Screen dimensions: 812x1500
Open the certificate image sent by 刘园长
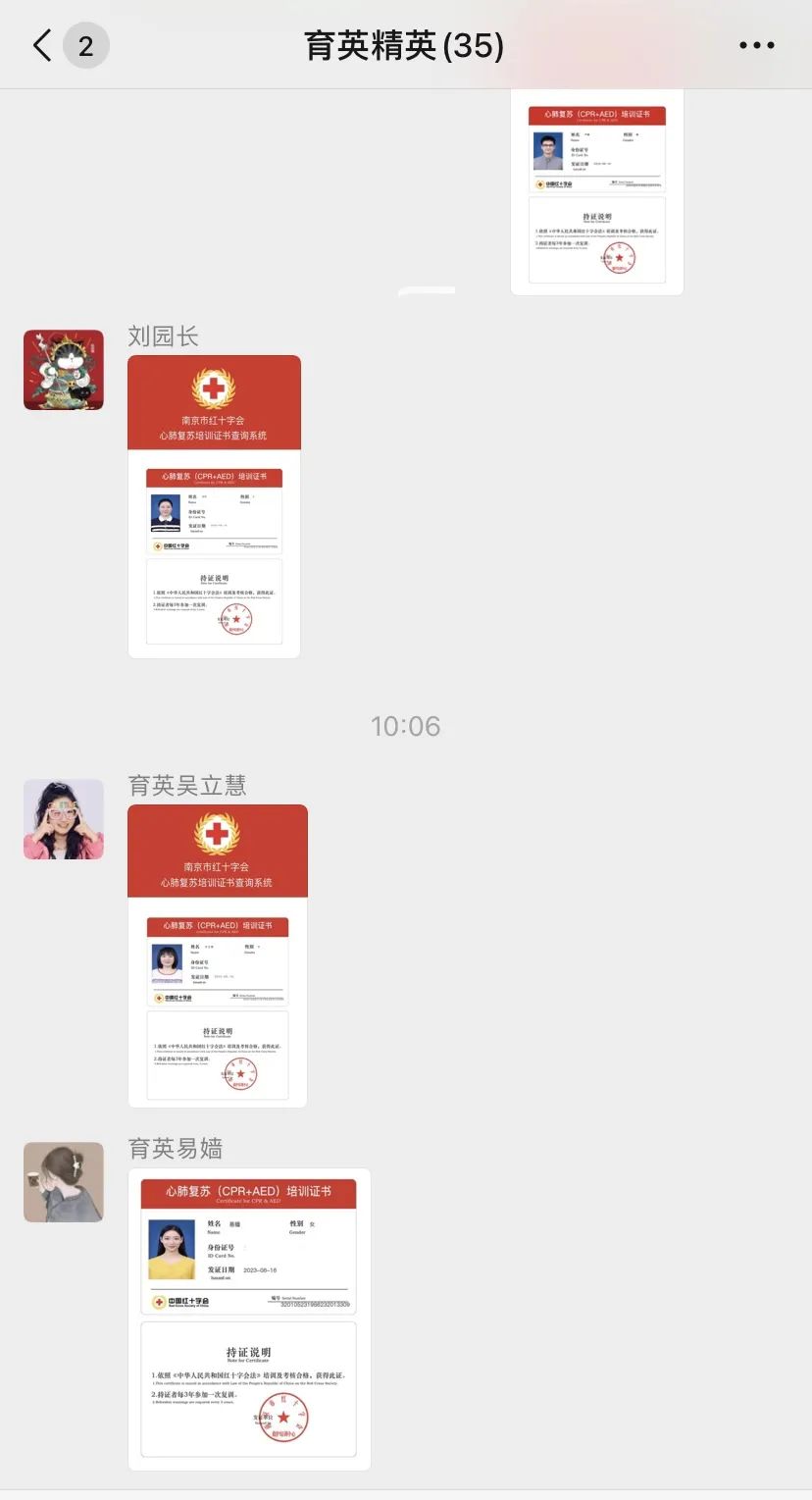pos(214,506)
